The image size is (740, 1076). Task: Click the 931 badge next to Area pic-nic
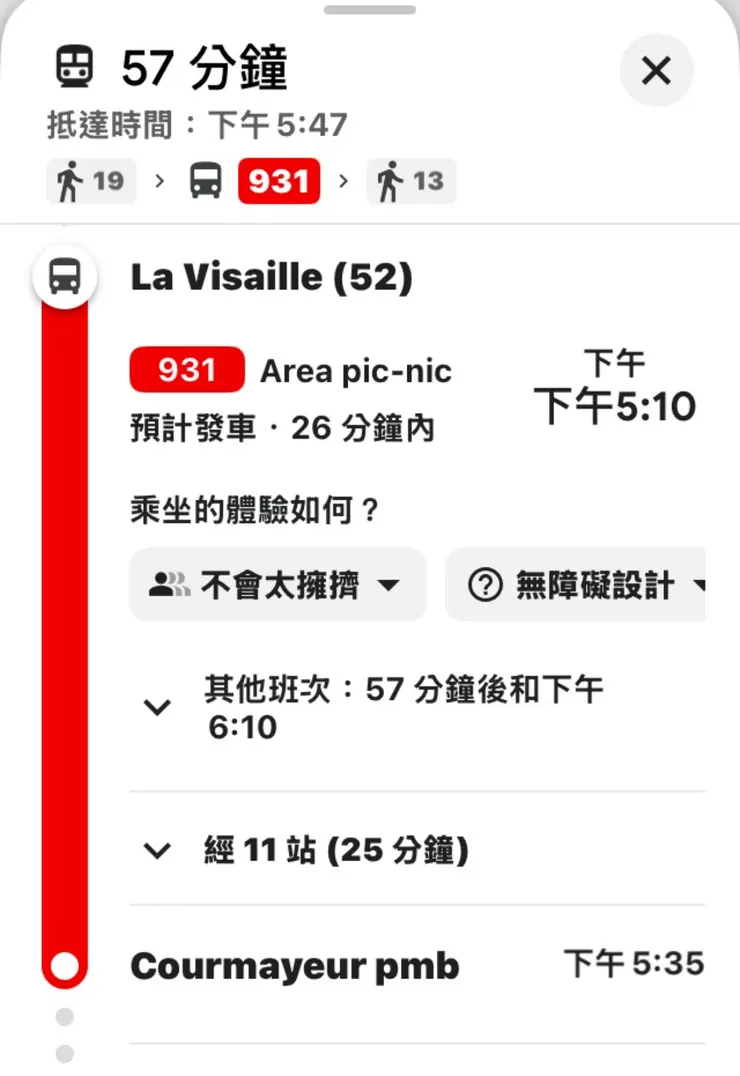186,370
